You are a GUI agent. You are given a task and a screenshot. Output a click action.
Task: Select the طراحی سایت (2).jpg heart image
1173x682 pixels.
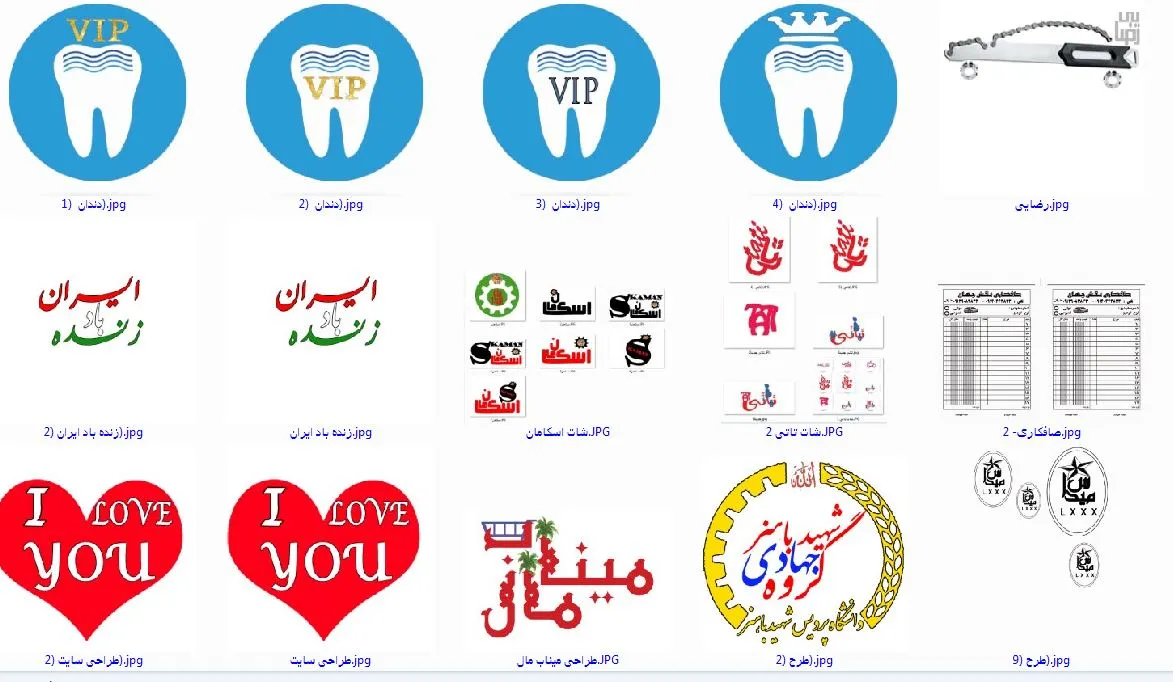[x=93, y=555]
